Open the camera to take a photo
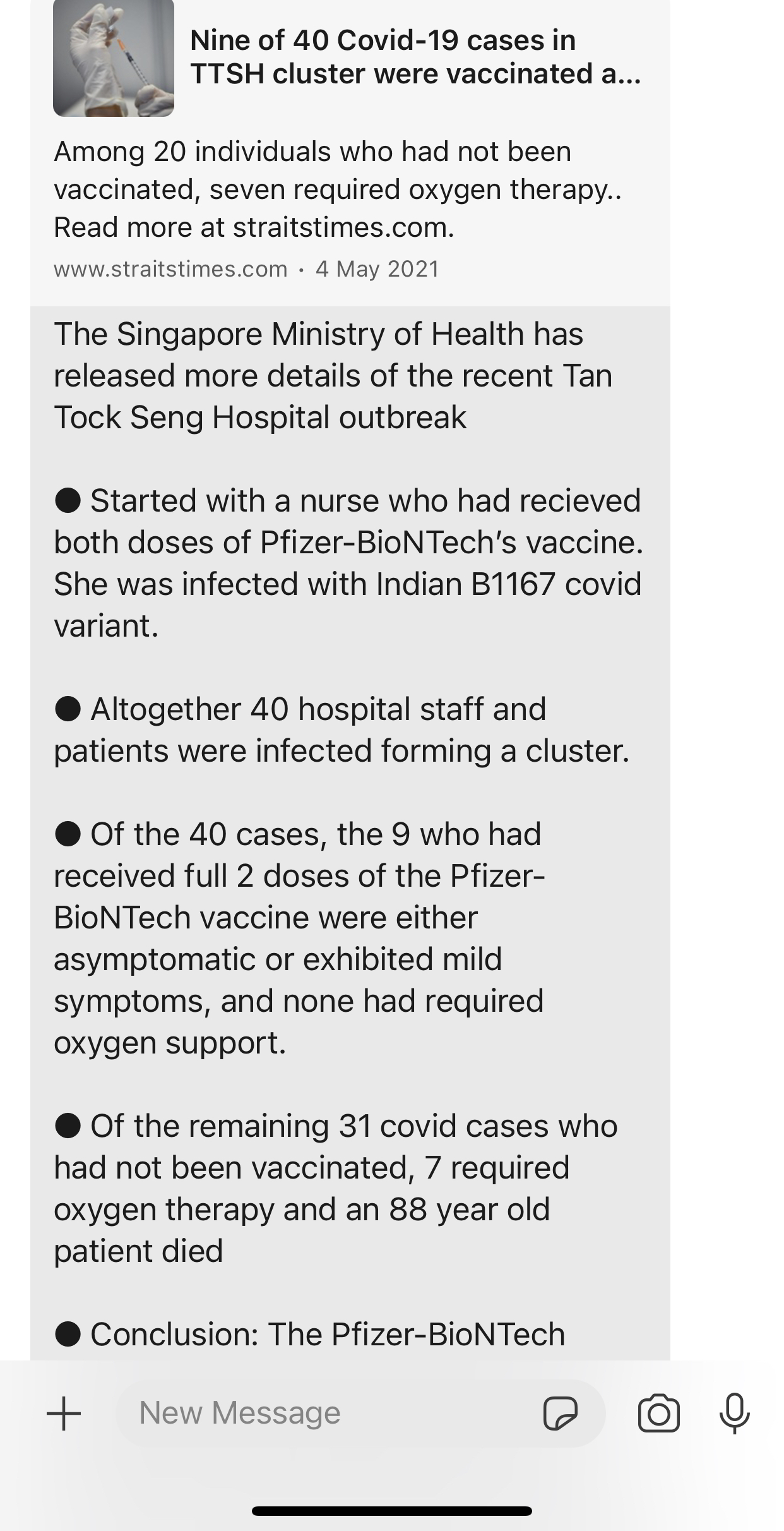Image resolution: width=784 pixels, height=1531 pixels. 658,1413
